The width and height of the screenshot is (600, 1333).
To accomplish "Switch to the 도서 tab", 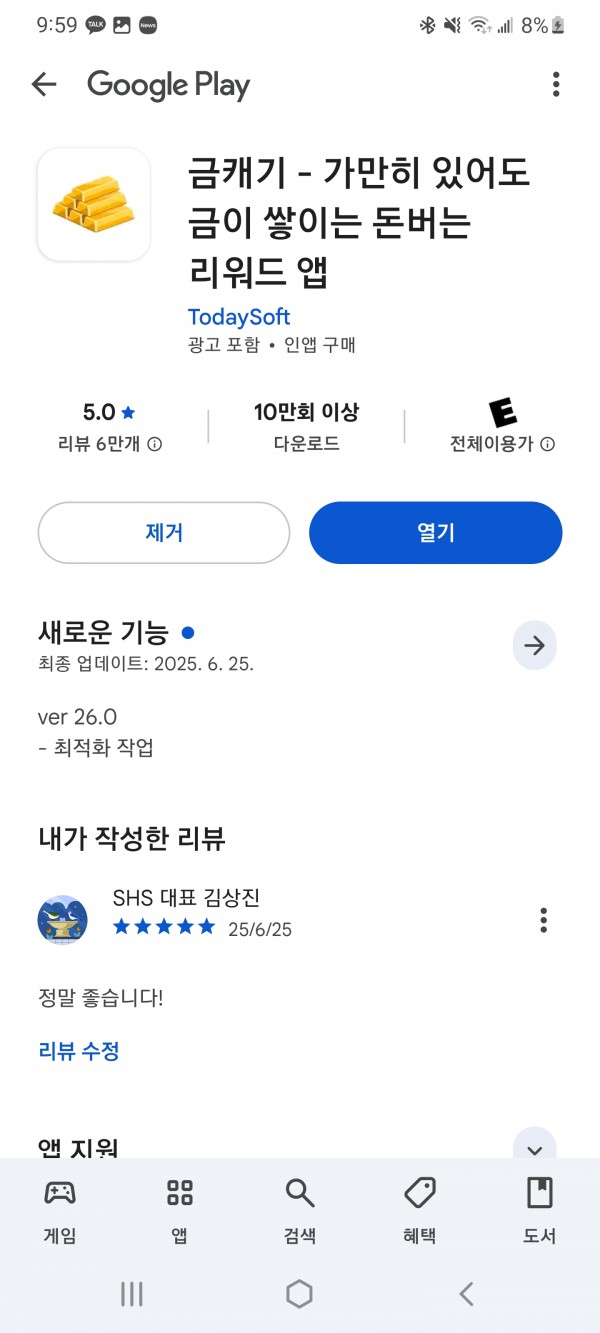I will [x=540, y=1210].
